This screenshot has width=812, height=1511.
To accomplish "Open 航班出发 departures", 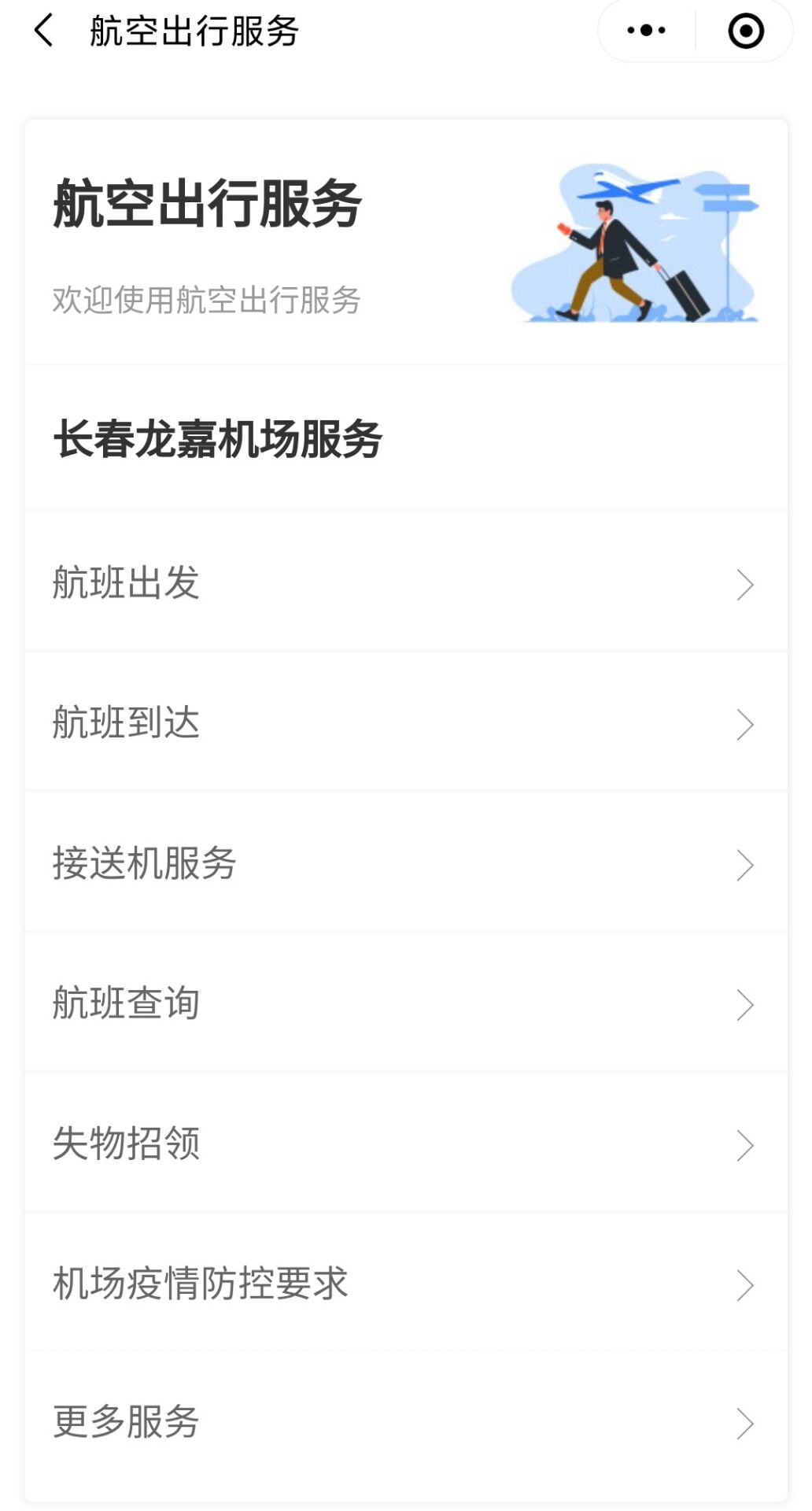I will tap(405, 583).
